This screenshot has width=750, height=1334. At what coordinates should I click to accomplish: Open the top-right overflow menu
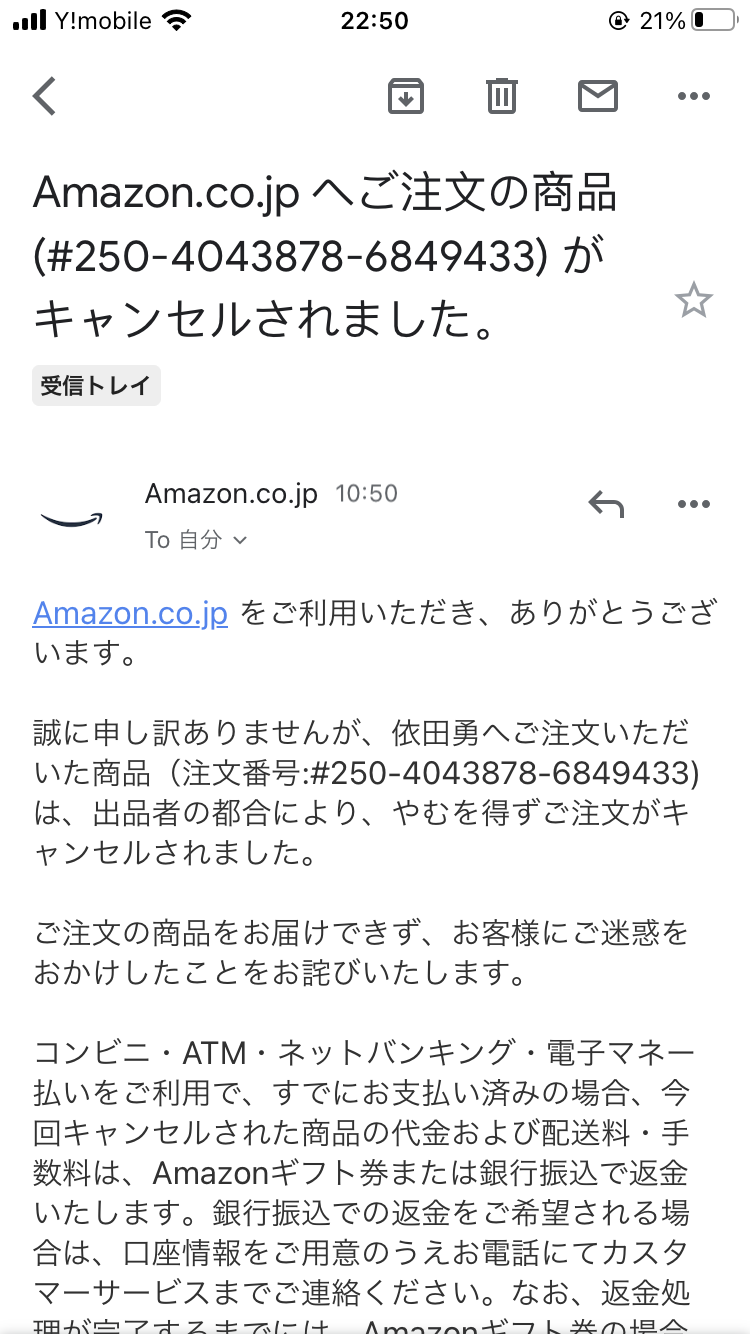(x=693, y=95)
